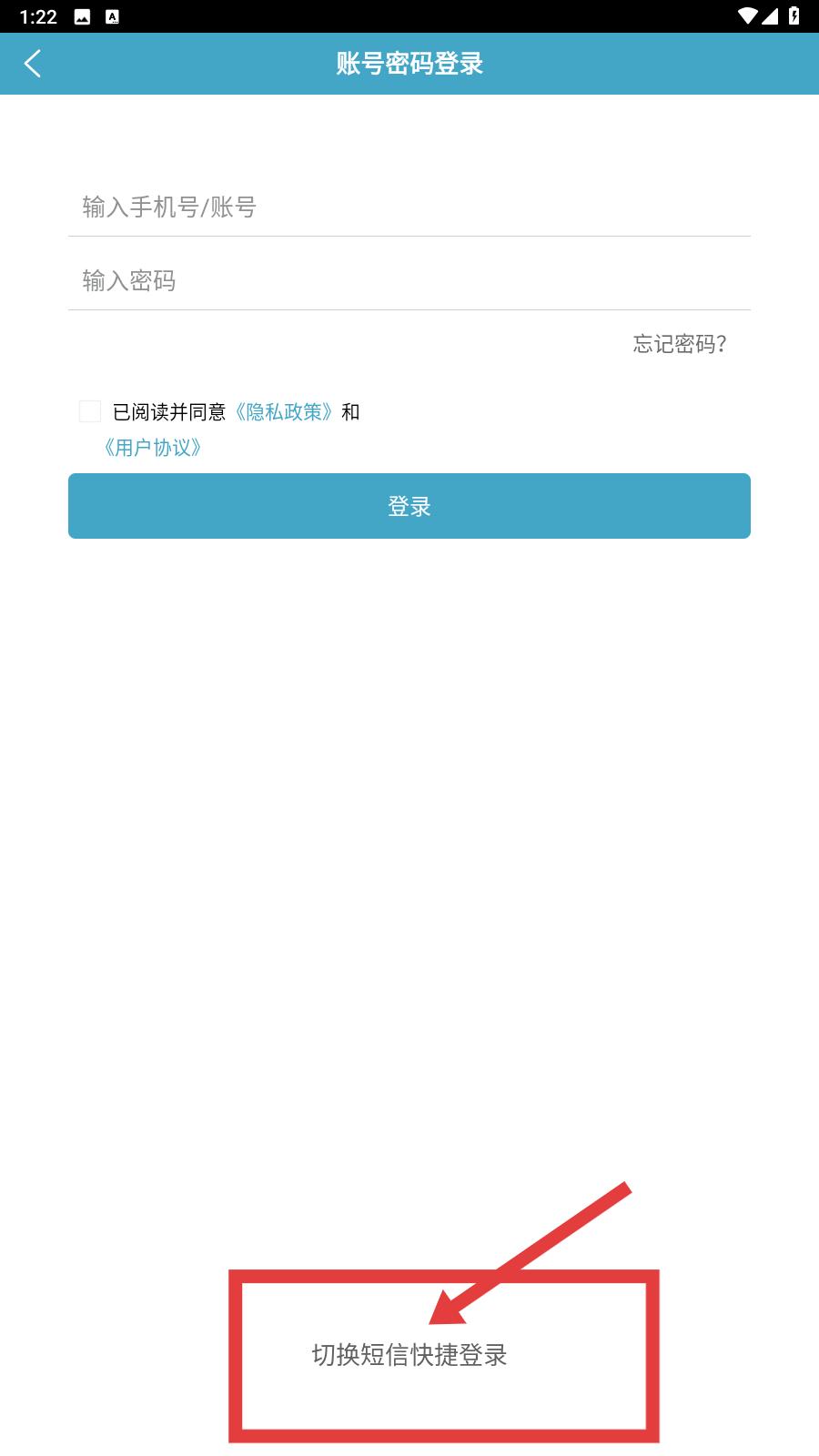Switch to 短信快捷登录
This screenshot has width=819, height=1456.
(409, 1355)
